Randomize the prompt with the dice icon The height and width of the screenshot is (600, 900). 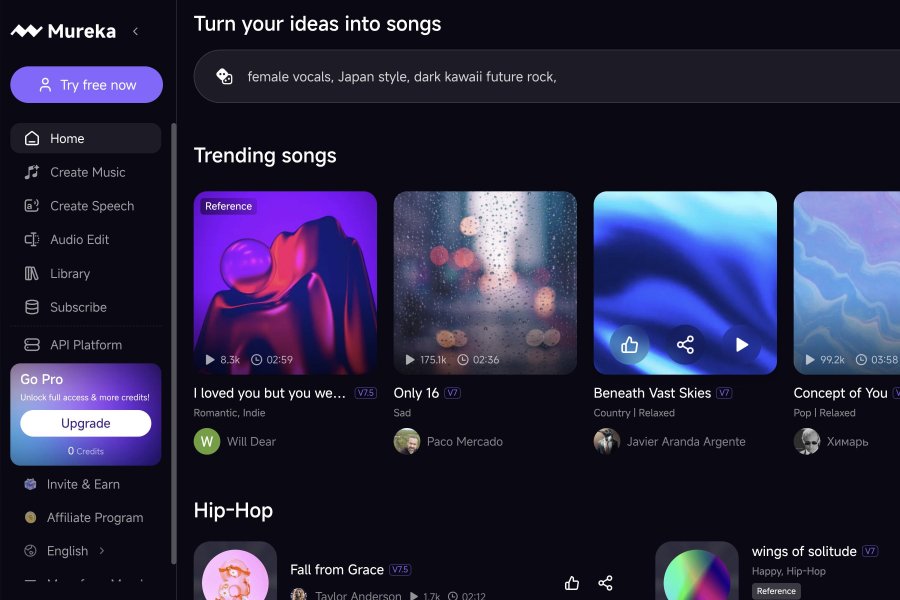coord(225,76)
